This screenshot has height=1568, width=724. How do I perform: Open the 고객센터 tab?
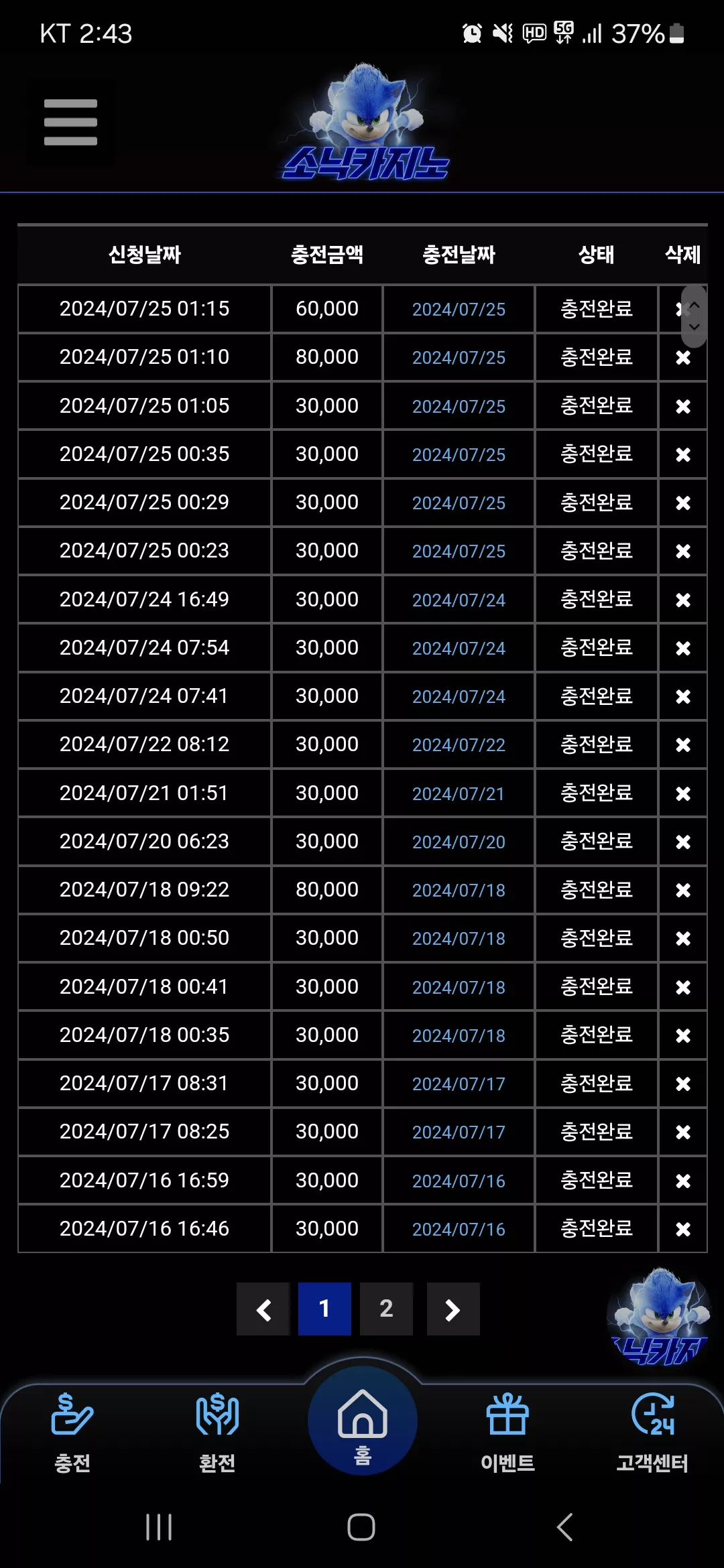click(652, 1433)
